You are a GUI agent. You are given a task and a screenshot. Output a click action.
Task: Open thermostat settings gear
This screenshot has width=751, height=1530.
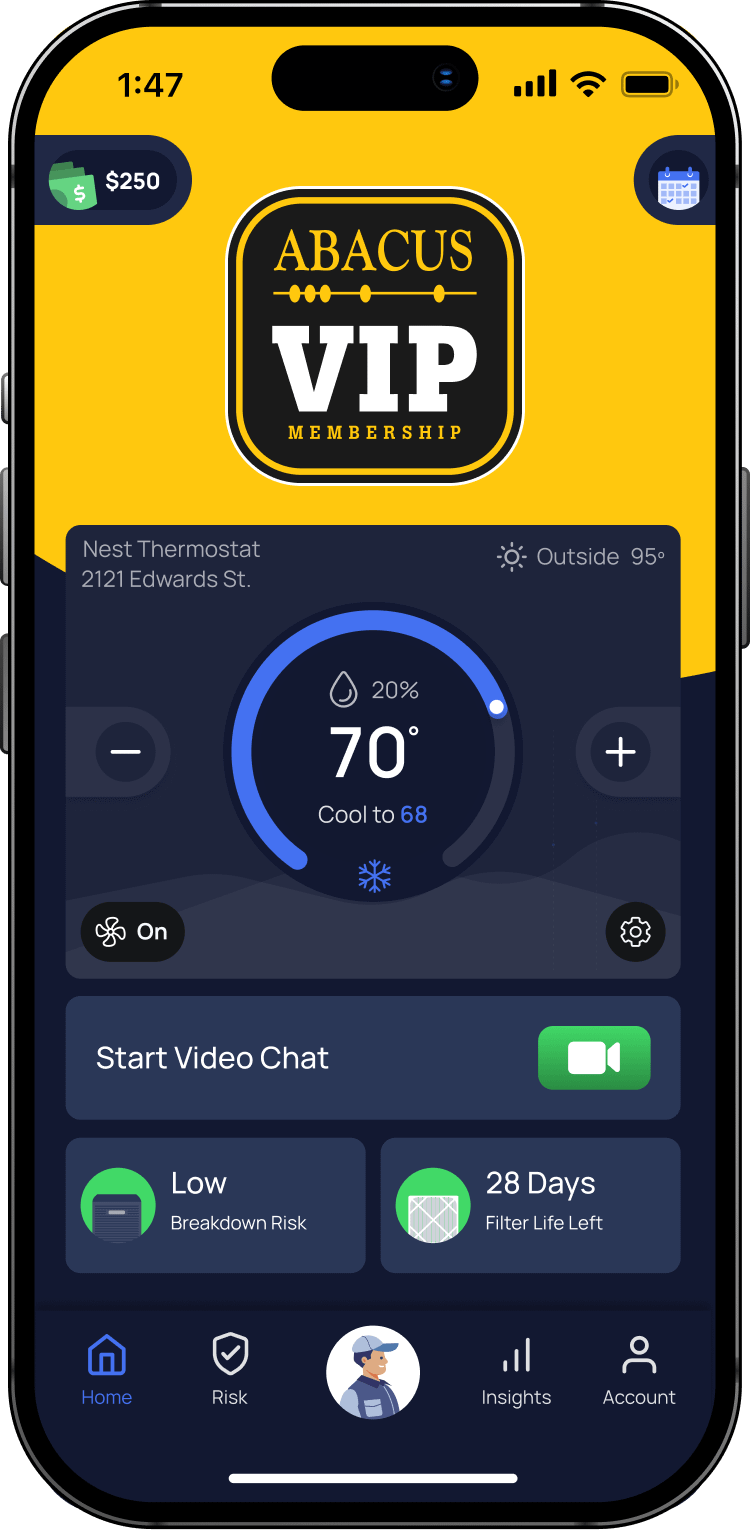[x=635, y=932]
